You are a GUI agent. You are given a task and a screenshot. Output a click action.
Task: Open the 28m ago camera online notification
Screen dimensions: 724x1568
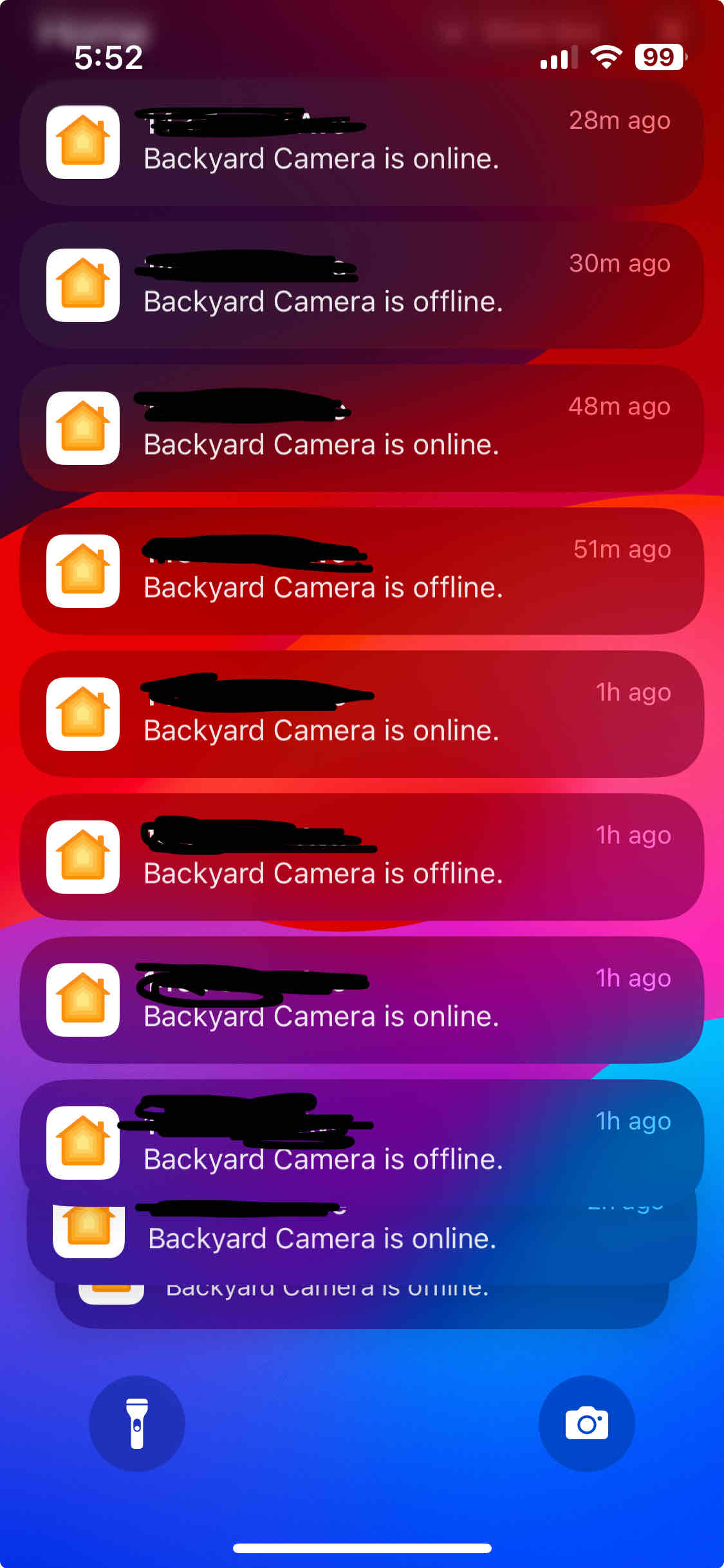362,143
